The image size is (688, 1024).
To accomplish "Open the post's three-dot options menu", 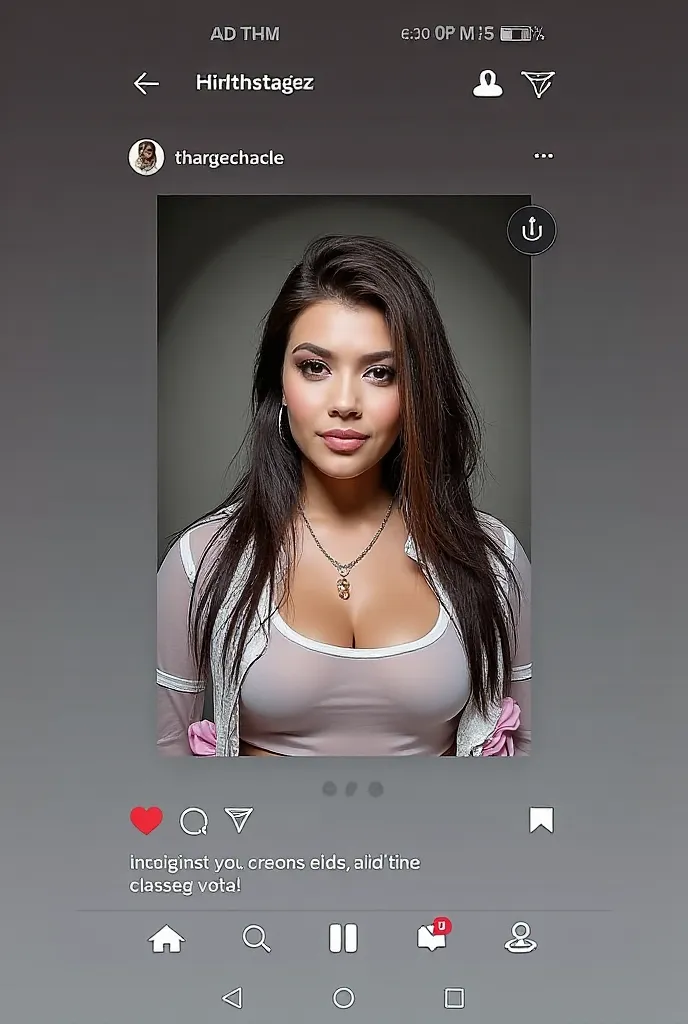I will pyautogui.click(x=543, y=156).
